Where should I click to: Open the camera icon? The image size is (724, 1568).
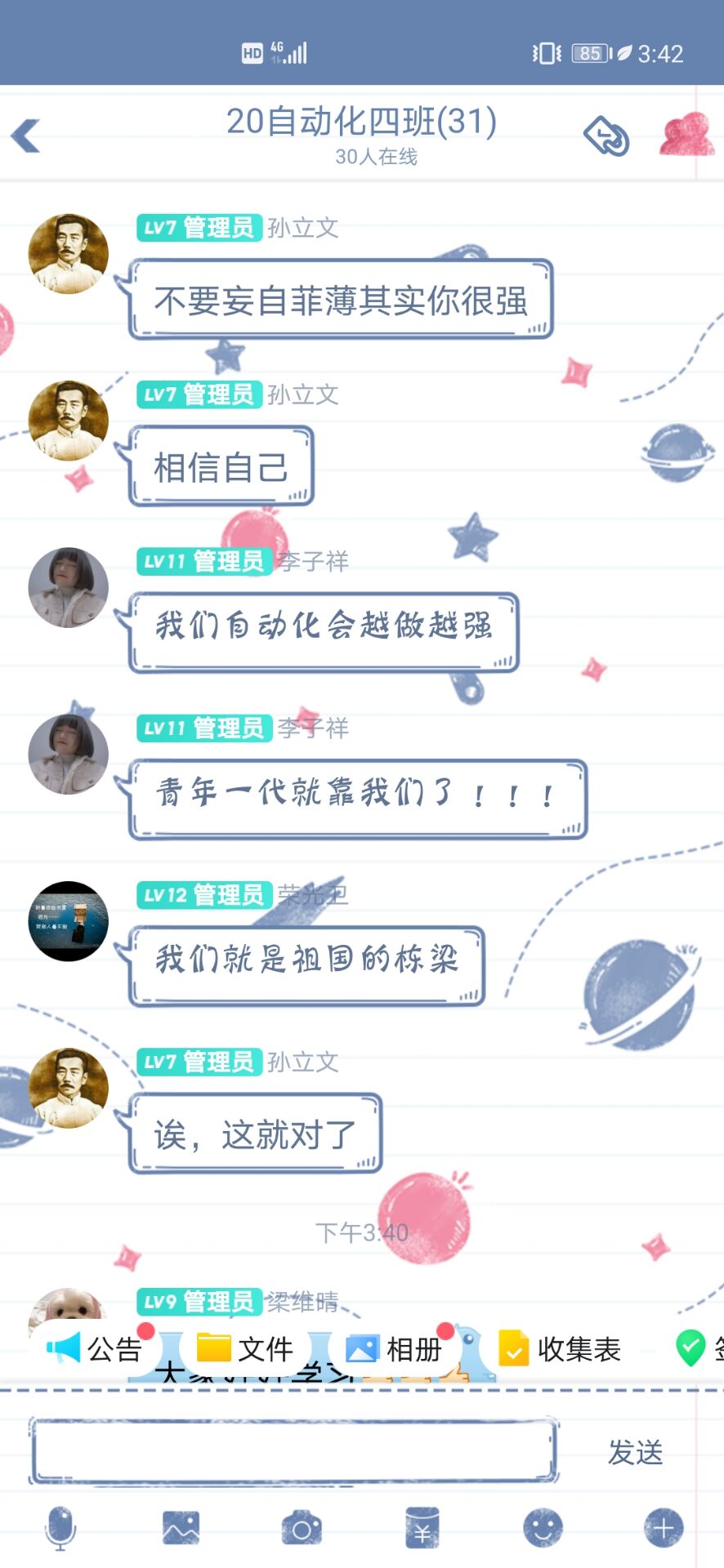(302, 1528)
